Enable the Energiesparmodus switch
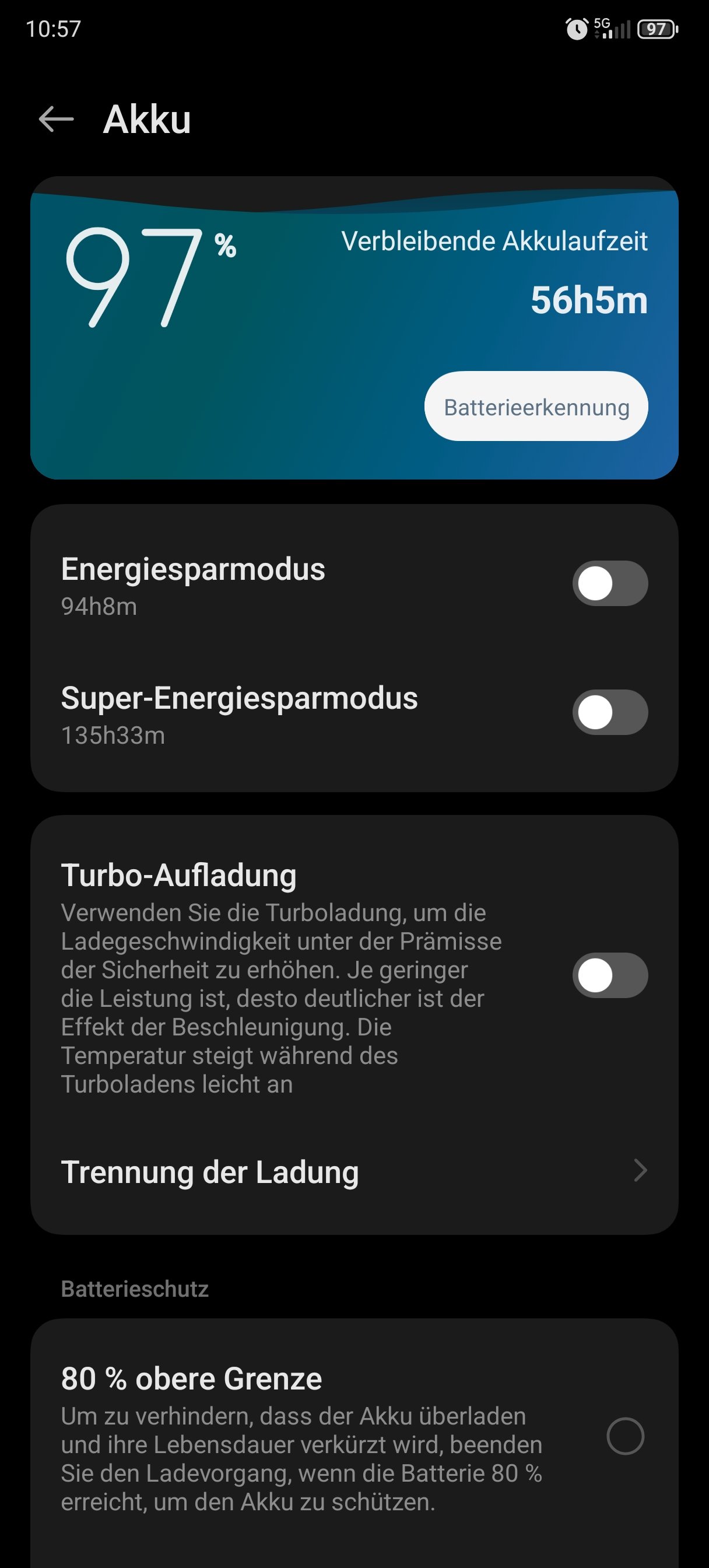Screen dimensions: 709x1568 click(x=610, y=583)
